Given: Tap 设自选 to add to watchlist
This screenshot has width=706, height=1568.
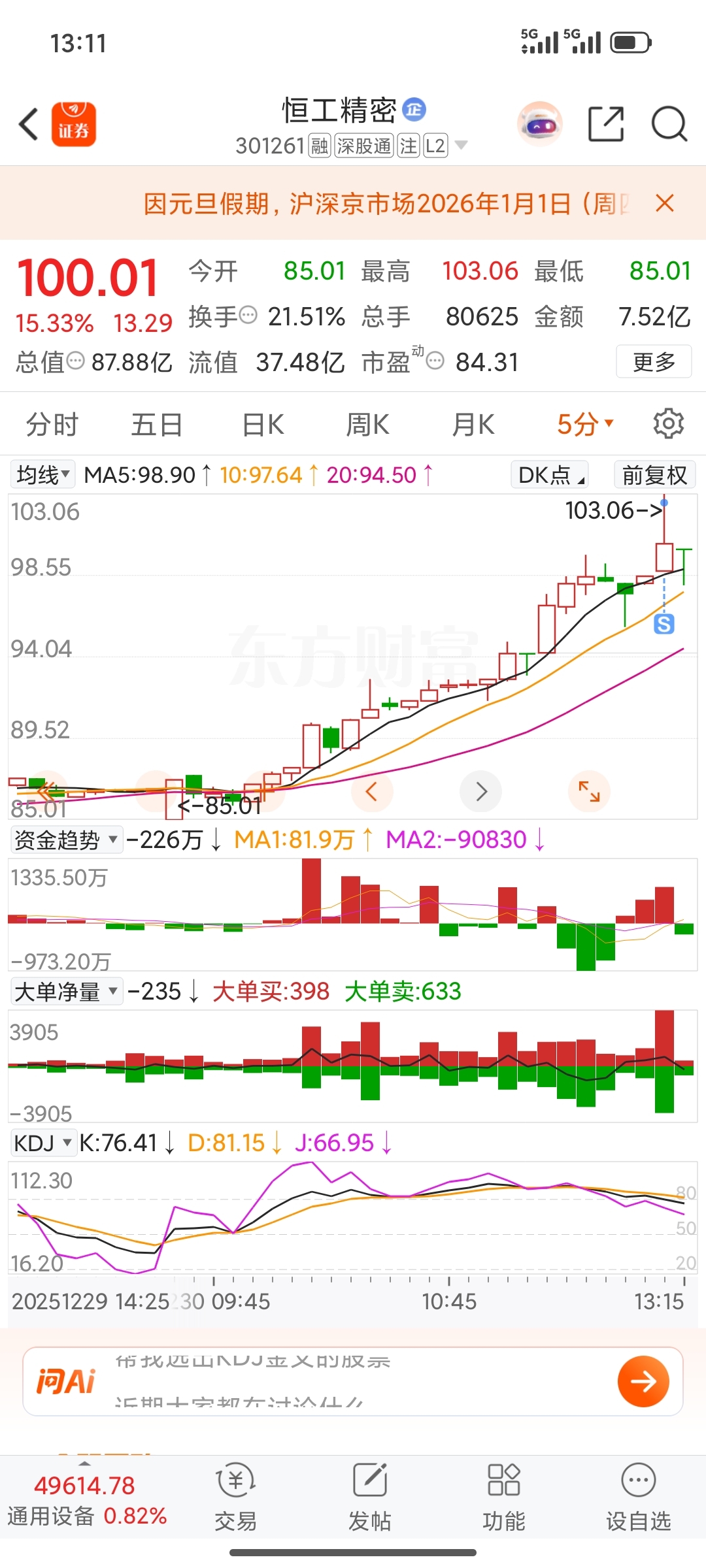Looking at the screenshot, I should click(638, 1497).
